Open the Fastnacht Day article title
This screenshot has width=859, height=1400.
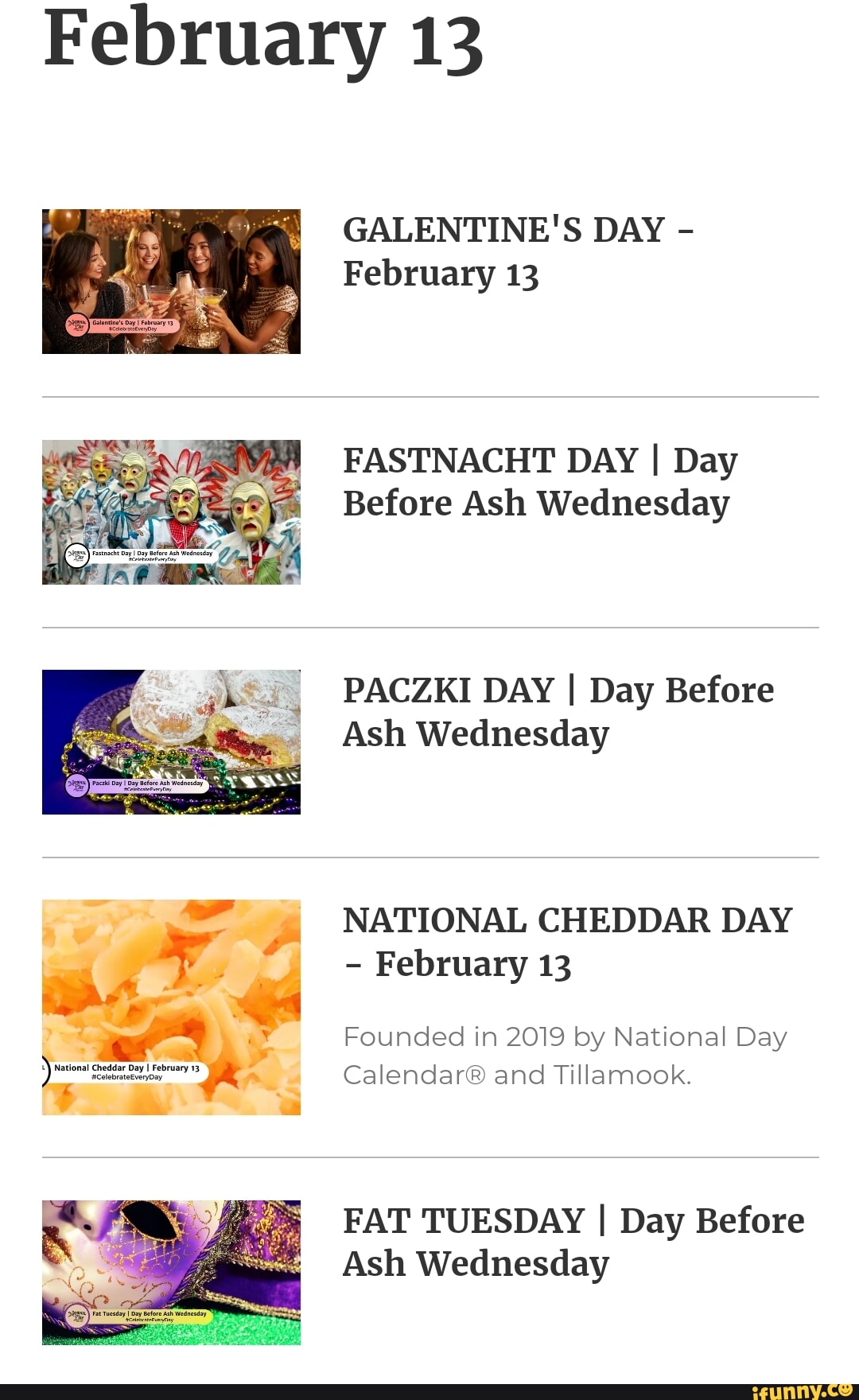pos(540,481)
